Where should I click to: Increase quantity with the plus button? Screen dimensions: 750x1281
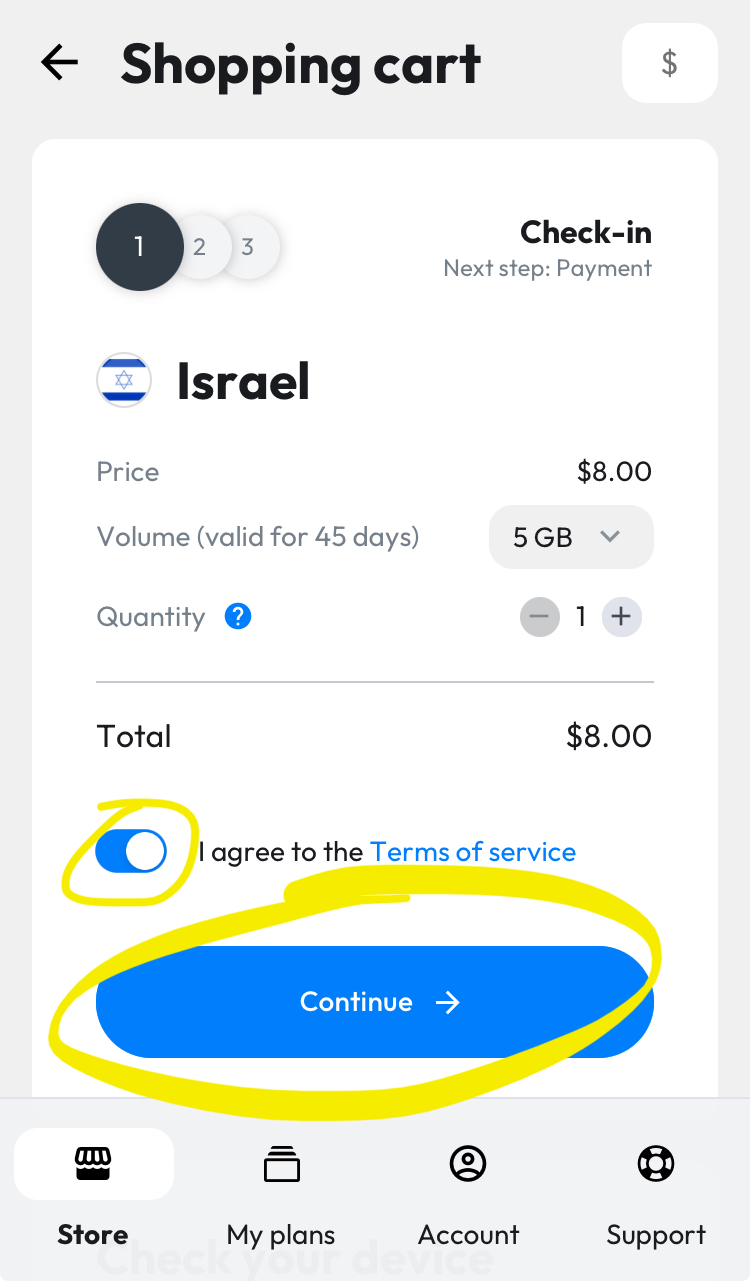pyautogui.click(x=621, y=617)
